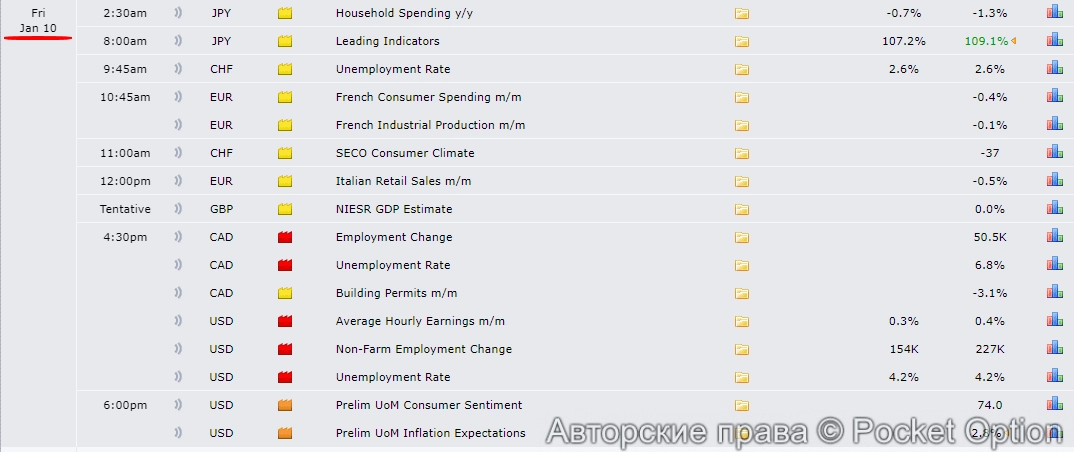Open details folder for Non-Farm Employment Change
Viewport: 1074px width, 452px height.
[741, 350]
